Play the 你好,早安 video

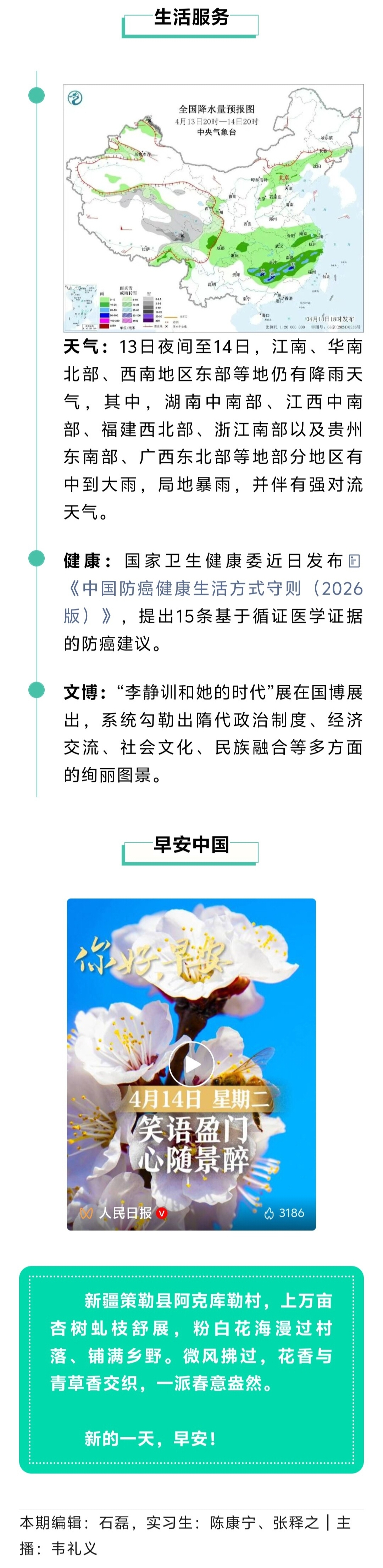click(x=191, y=1064)
